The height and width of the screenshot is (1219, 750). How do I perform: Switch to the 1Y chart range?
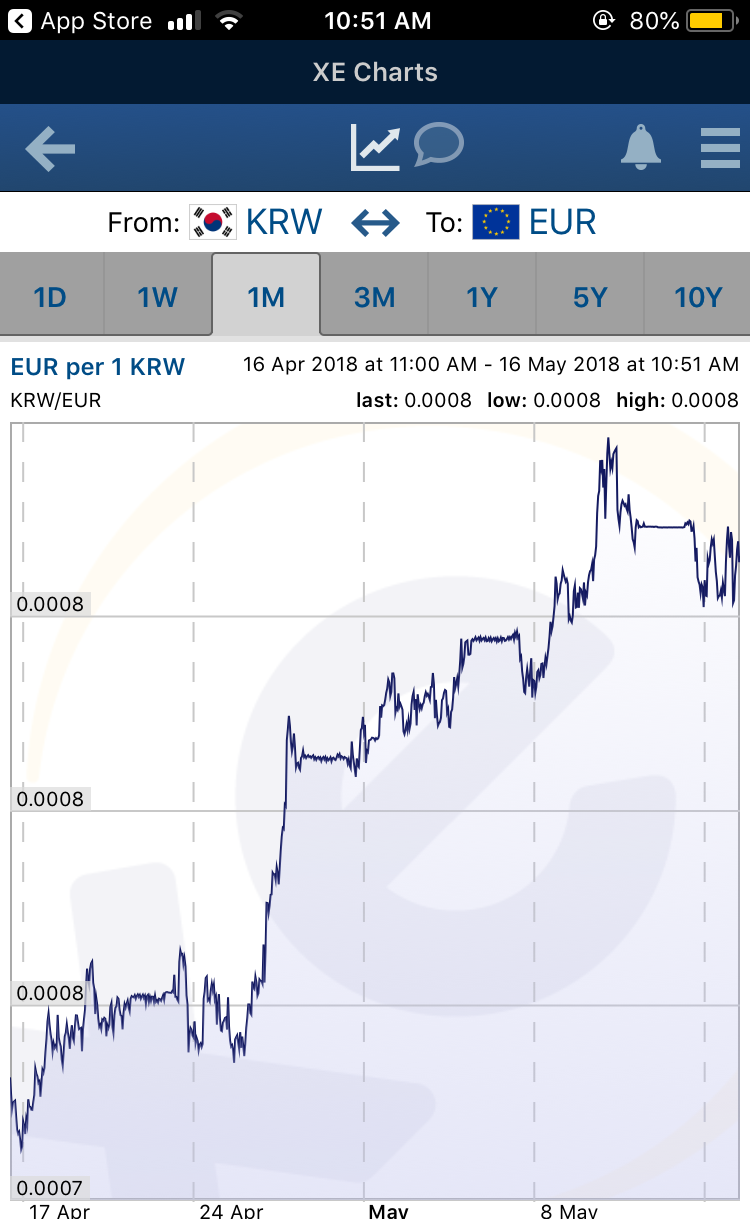pyautogui.click(x=482, y=297)
